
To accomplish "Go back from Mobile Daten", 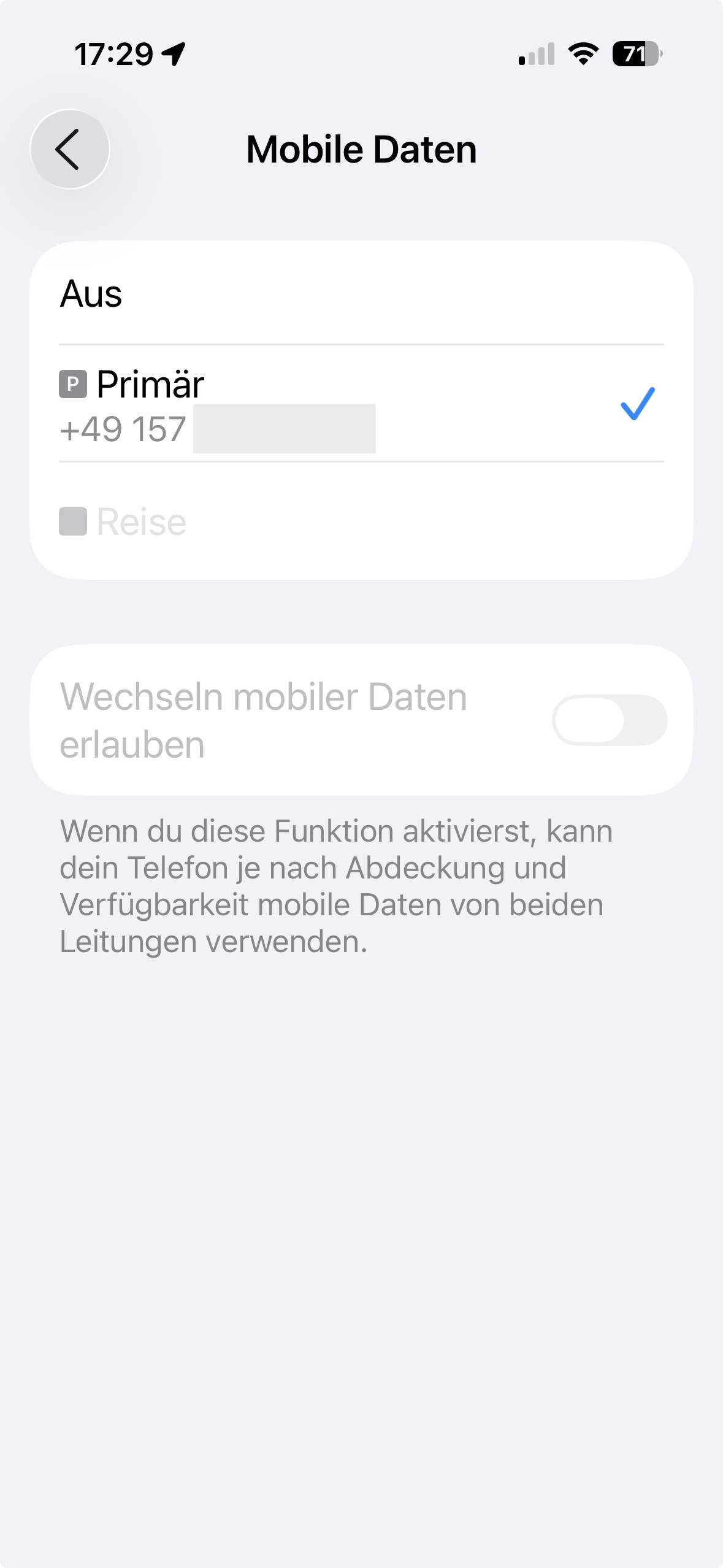I will point(69,149).
